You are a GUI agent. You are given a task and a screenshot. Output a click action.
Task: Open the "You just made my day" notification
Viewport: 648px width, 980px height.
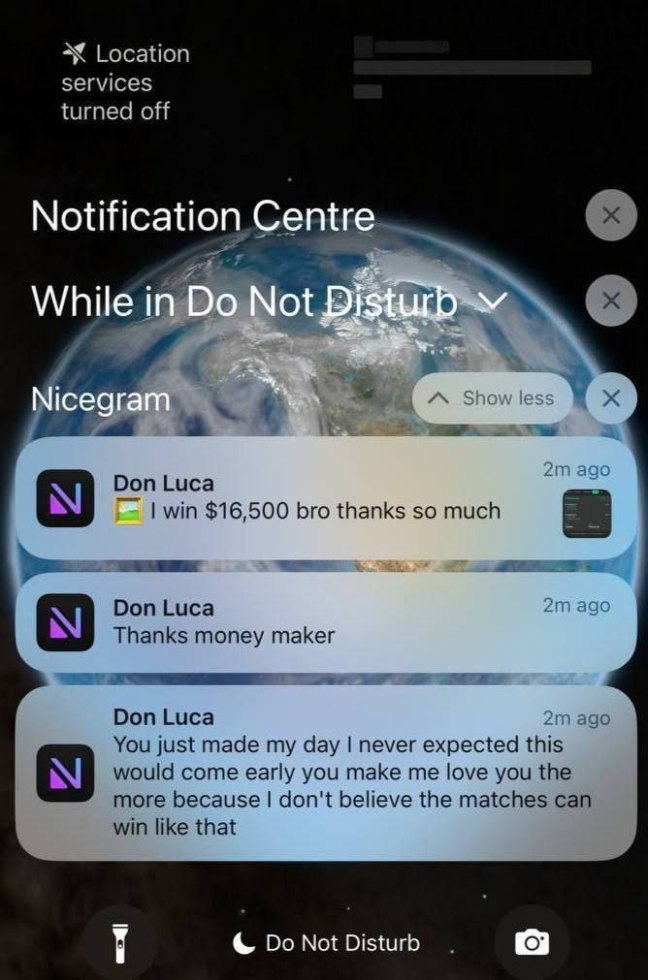coord(325,772)
